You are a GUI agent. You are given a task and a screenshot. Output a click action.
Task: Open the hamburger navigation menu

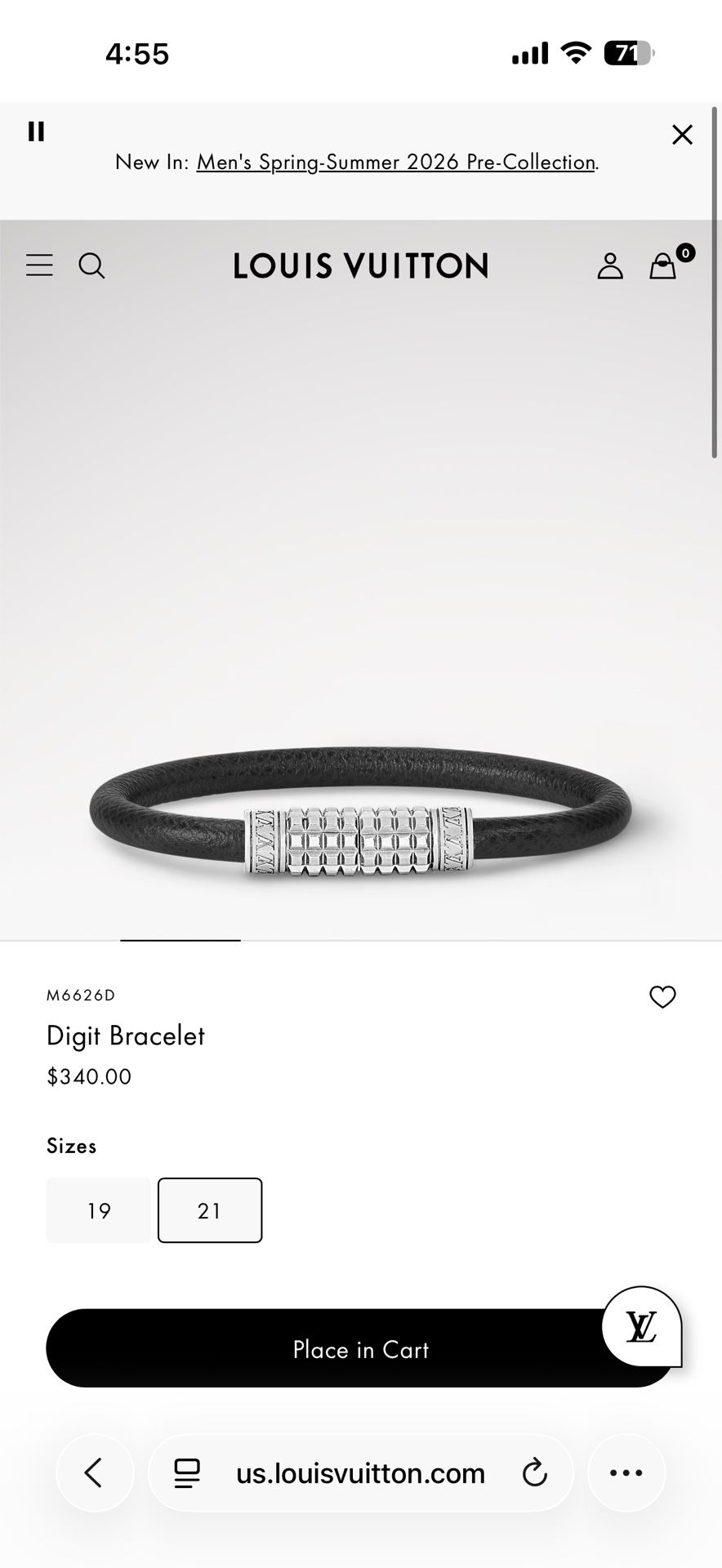[x=39, y=265]
